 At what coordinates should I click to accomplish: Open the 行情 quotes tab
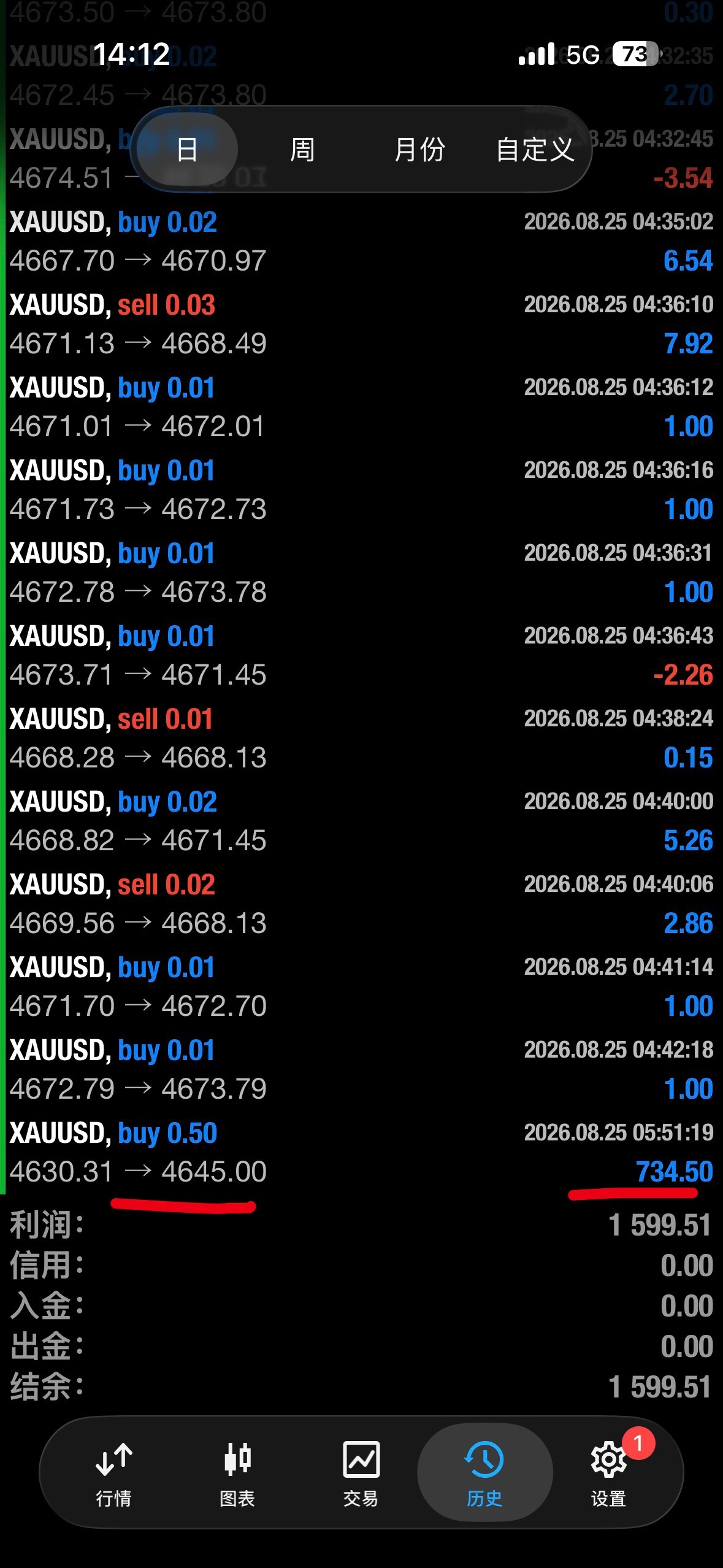(x=114, y=1473)
